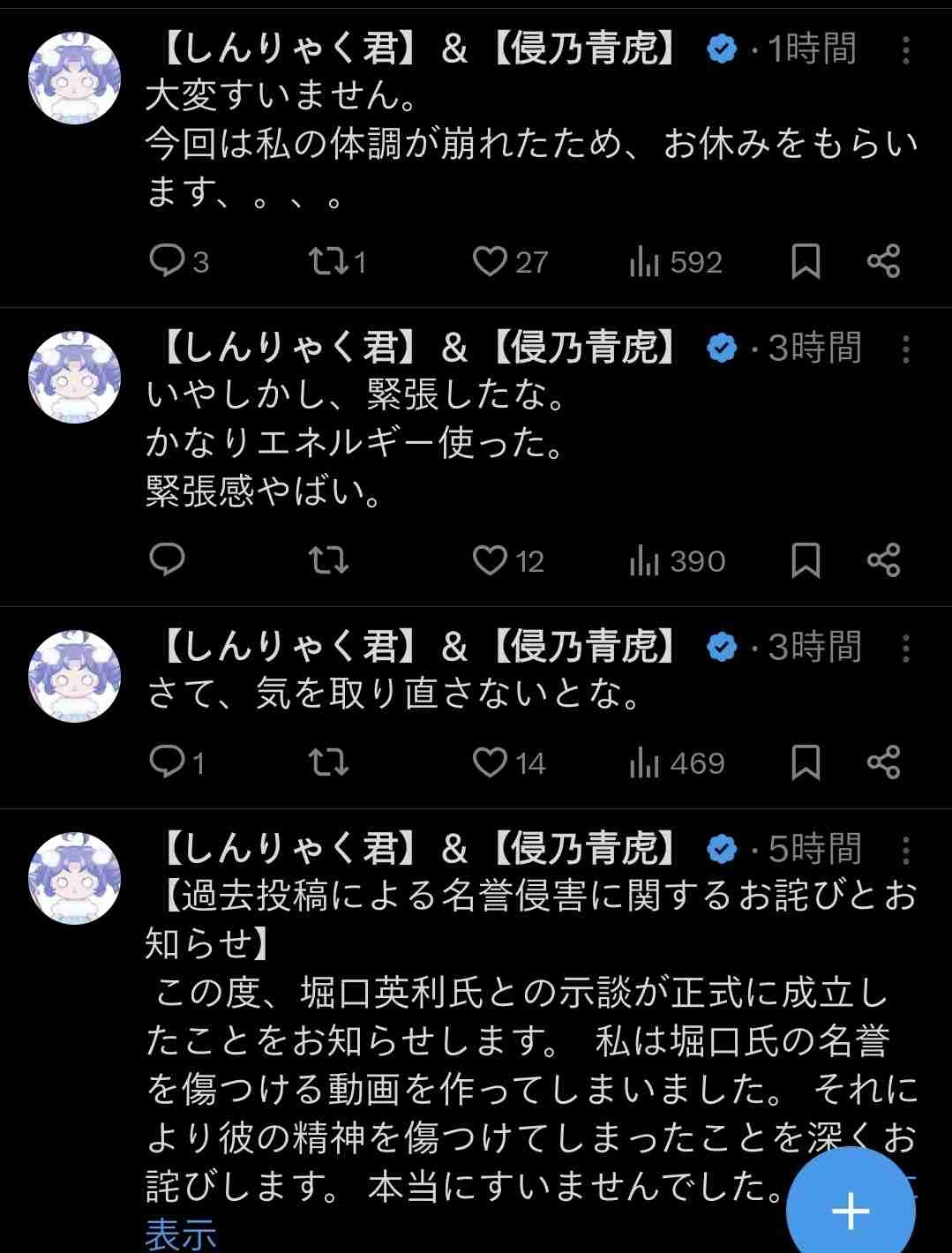Open overflow menu on the 1時間 post

click(905, 50)
